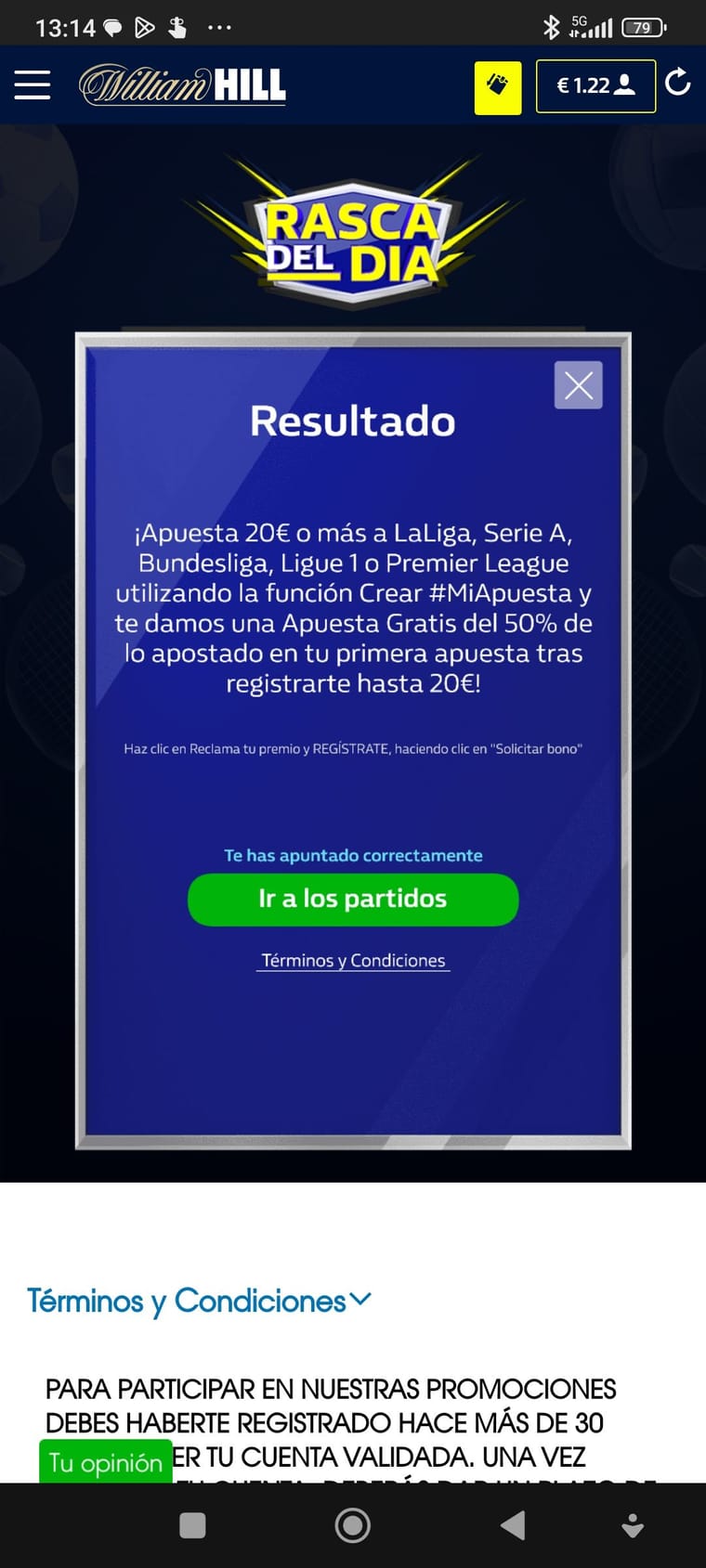
Task: Open the yellow bet slip icon
Action: (x=497, y=87)
